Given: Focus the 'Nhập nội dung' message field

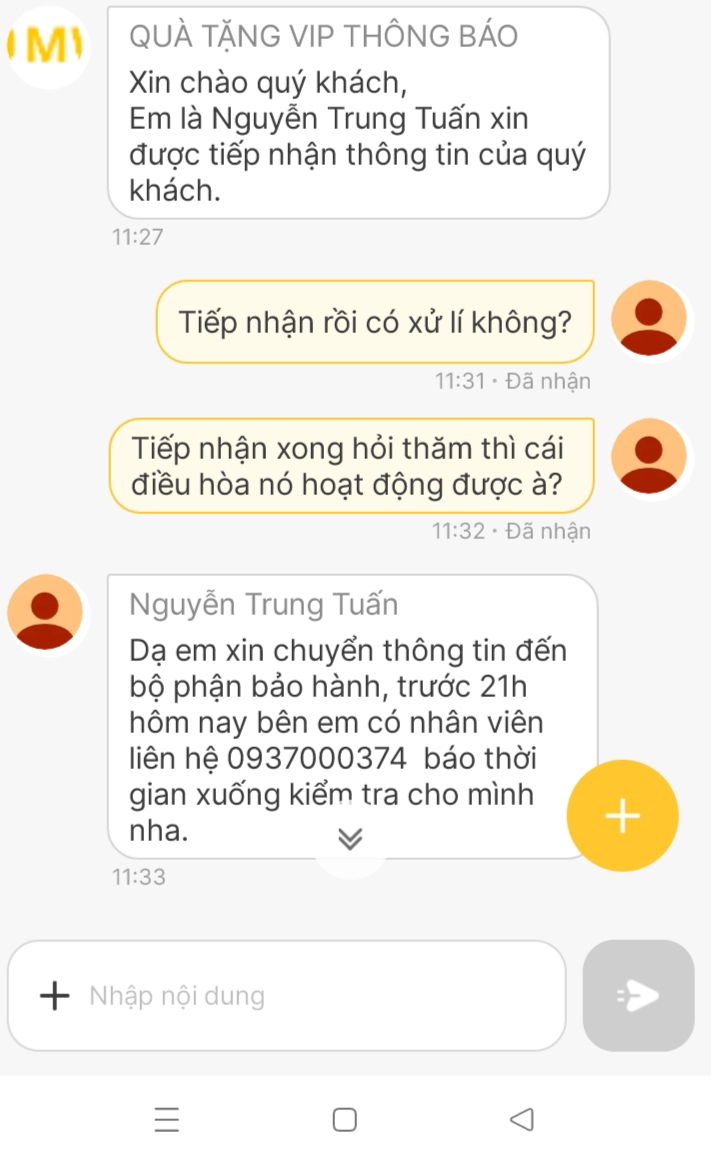Looking at the screenshot, I should click(x=310, y=996).
